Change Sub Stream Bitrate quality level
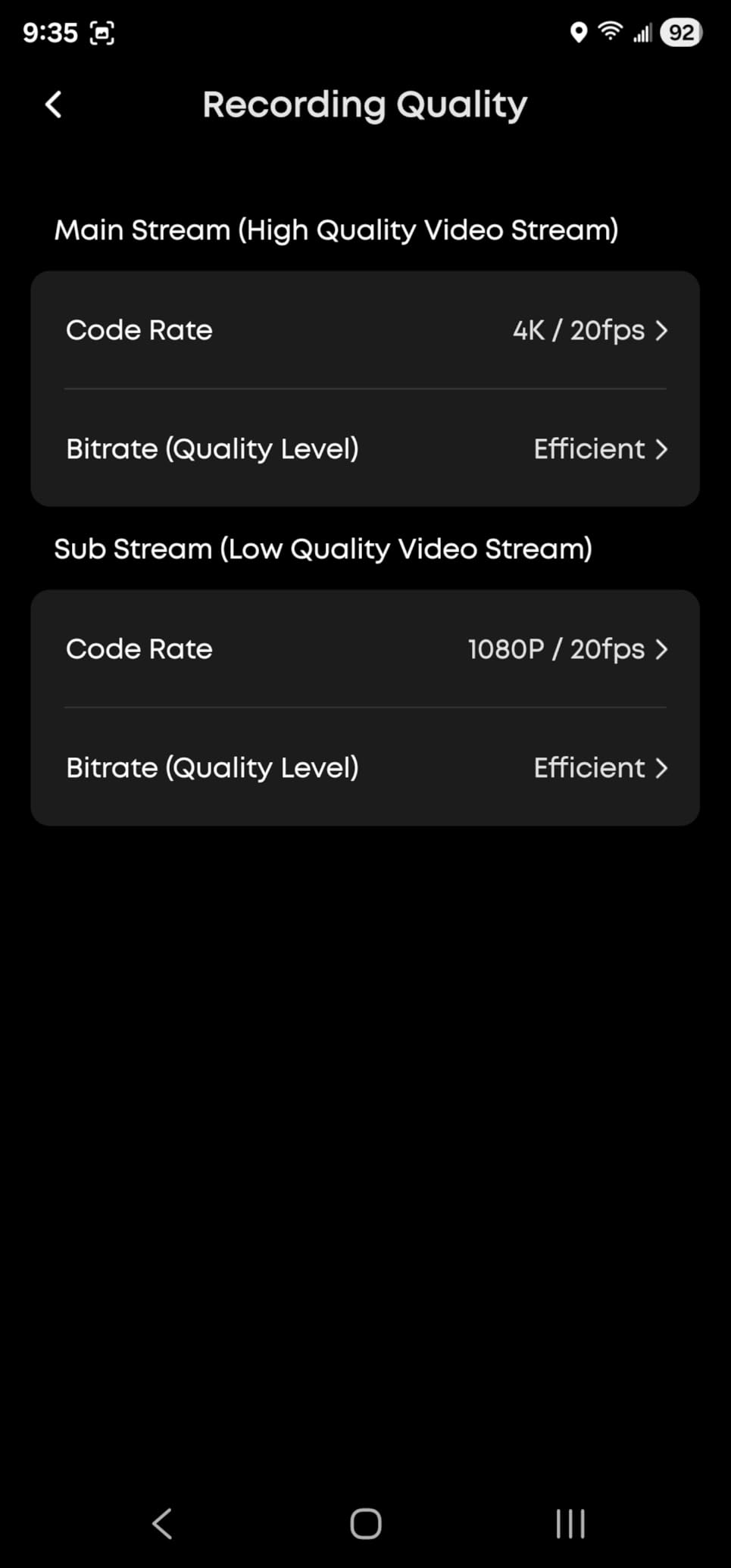Image resolution: width=731 pixels, height=1568 pixels. [x=364, y=767]
